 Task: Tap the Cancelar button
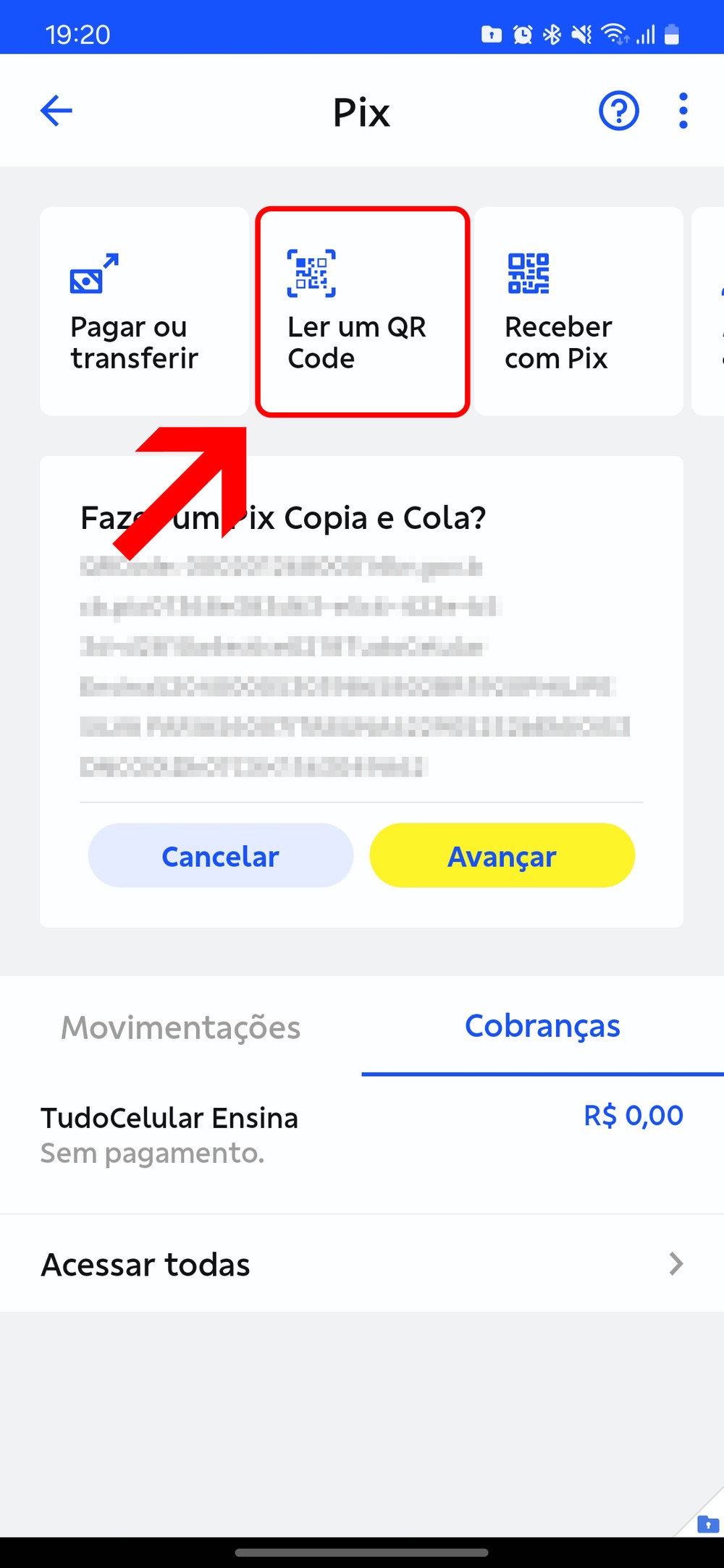click(x=220, y=856)
